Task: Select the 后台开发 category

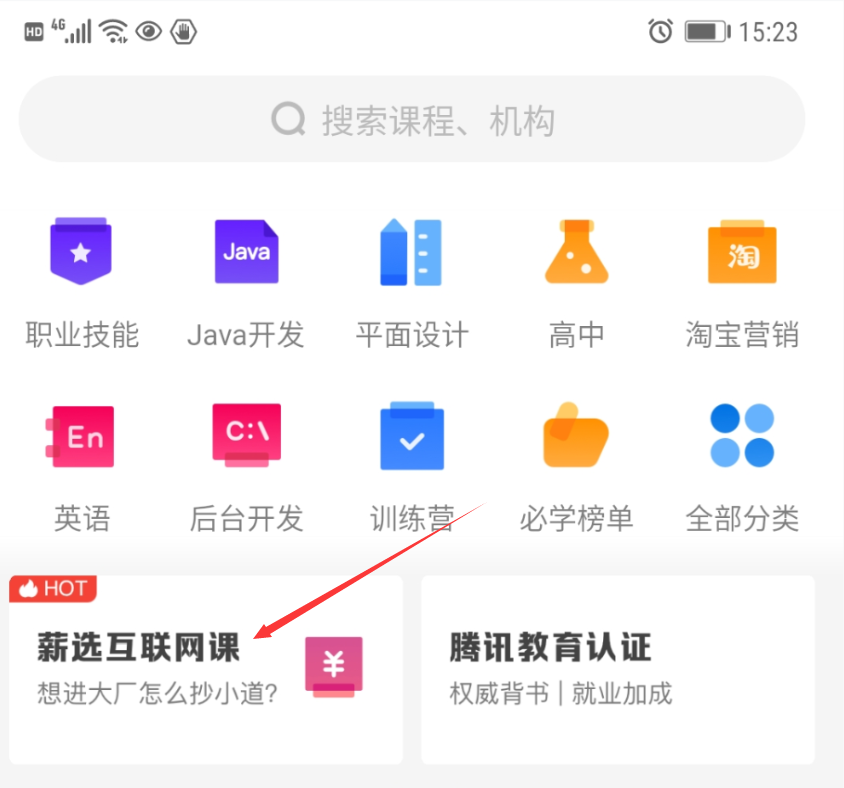Action: point(246,465)
